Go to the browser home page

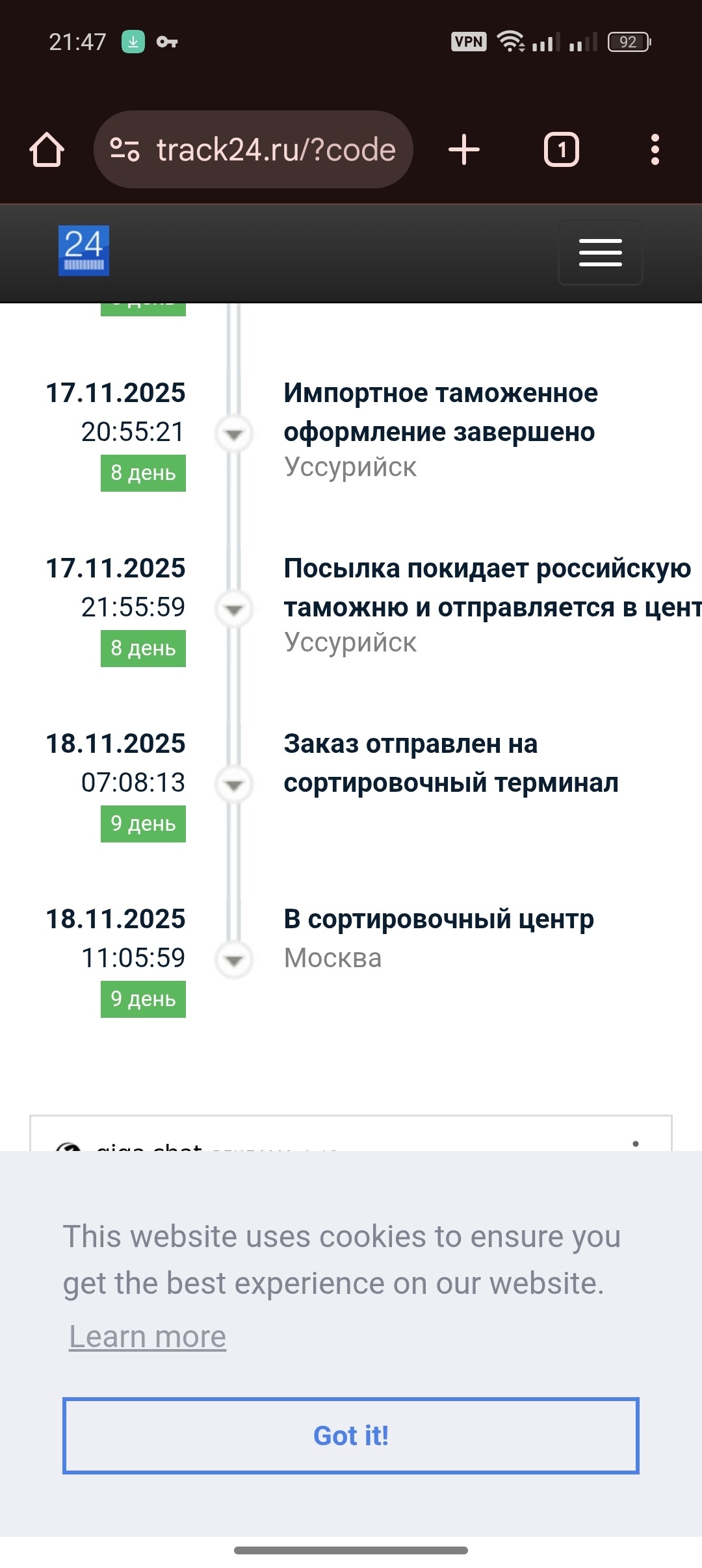tap(47, 150)
